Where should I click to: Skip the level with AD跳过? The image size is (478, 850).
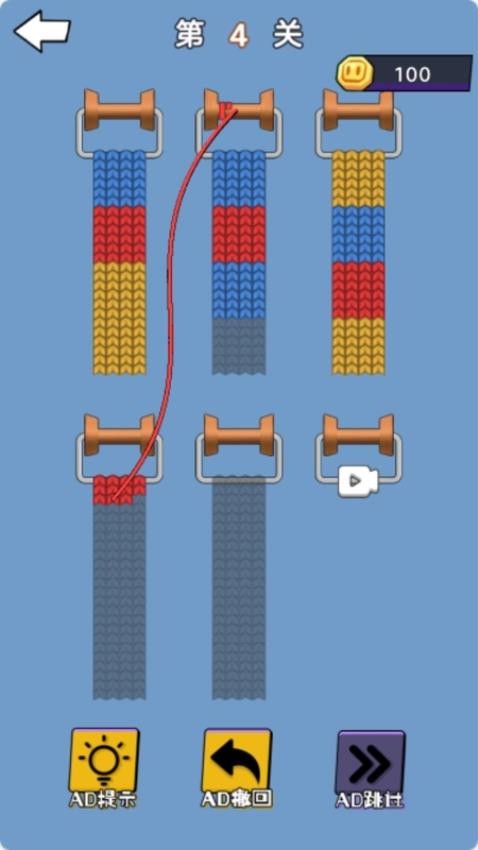(370, 769)
